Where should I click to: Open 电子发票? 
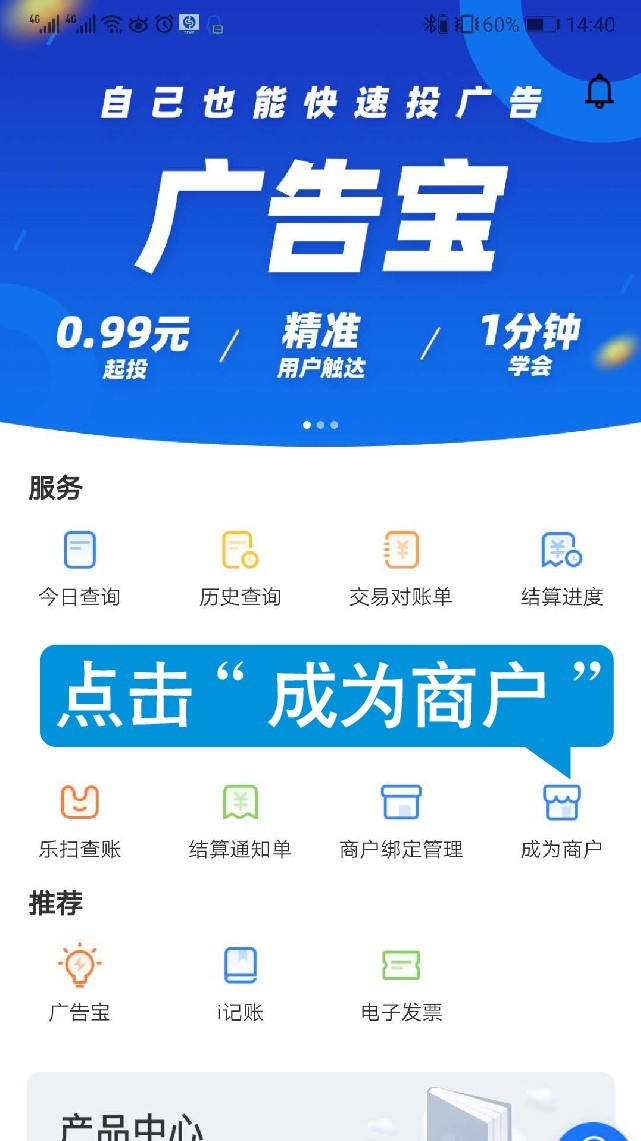(401, 983)
